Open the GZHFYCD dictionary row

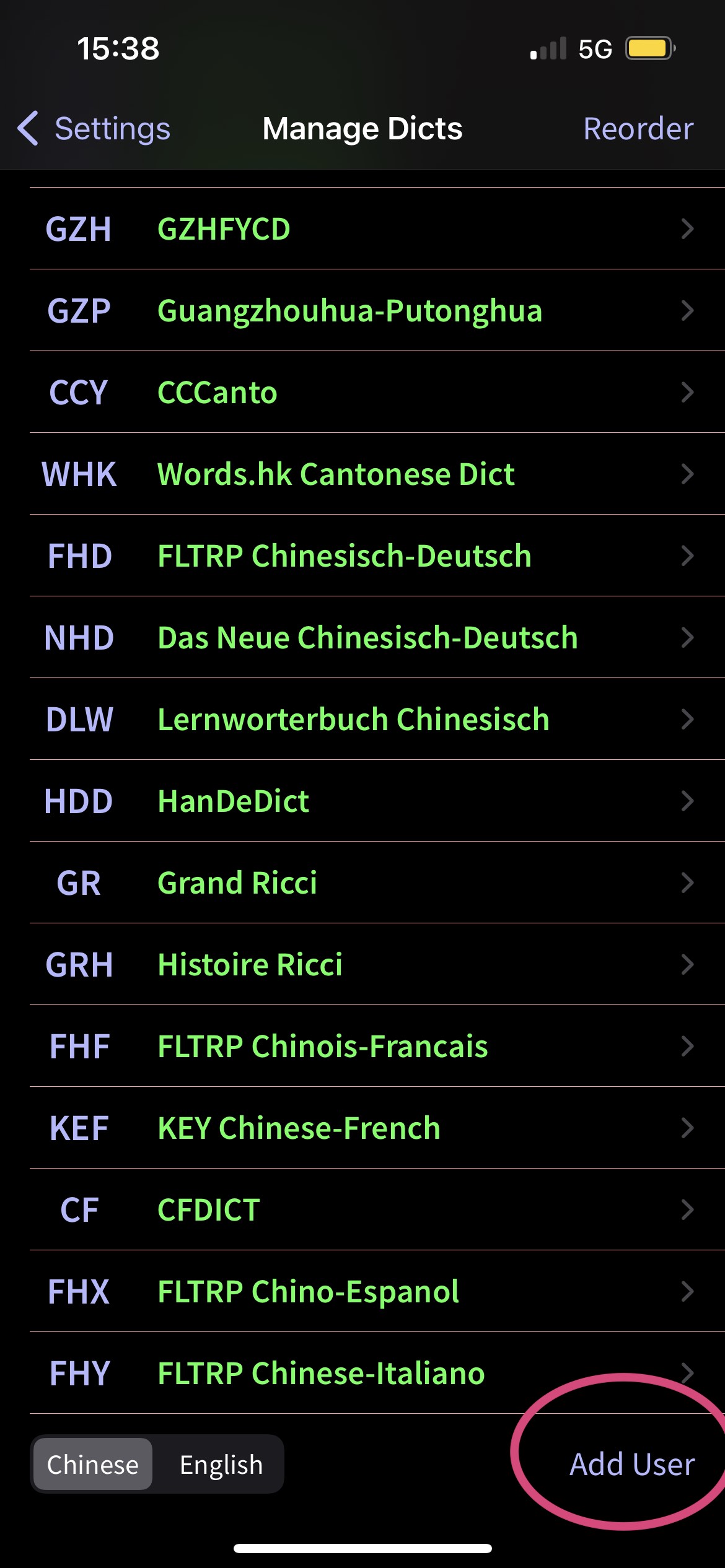click(x=377, y=229)
